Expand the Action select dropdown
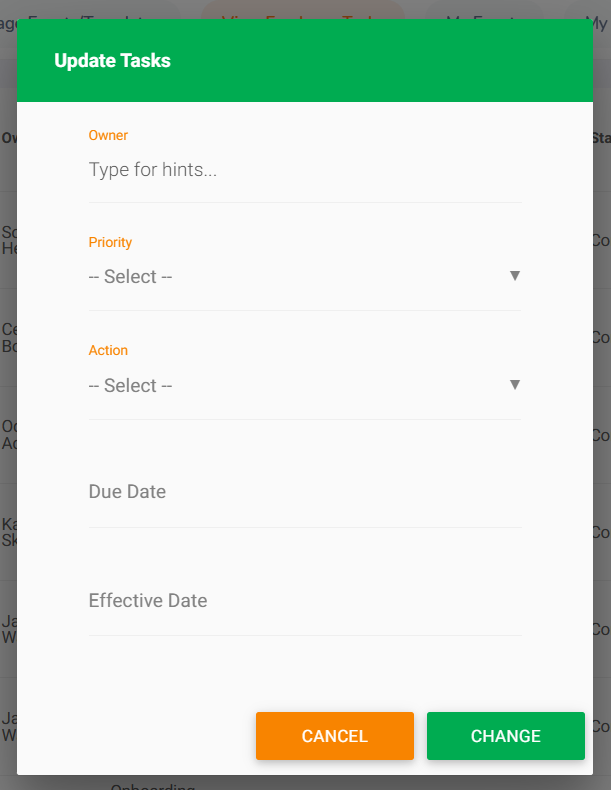Image resolution: width=611 pixels, height=790 pixels. 304,386
